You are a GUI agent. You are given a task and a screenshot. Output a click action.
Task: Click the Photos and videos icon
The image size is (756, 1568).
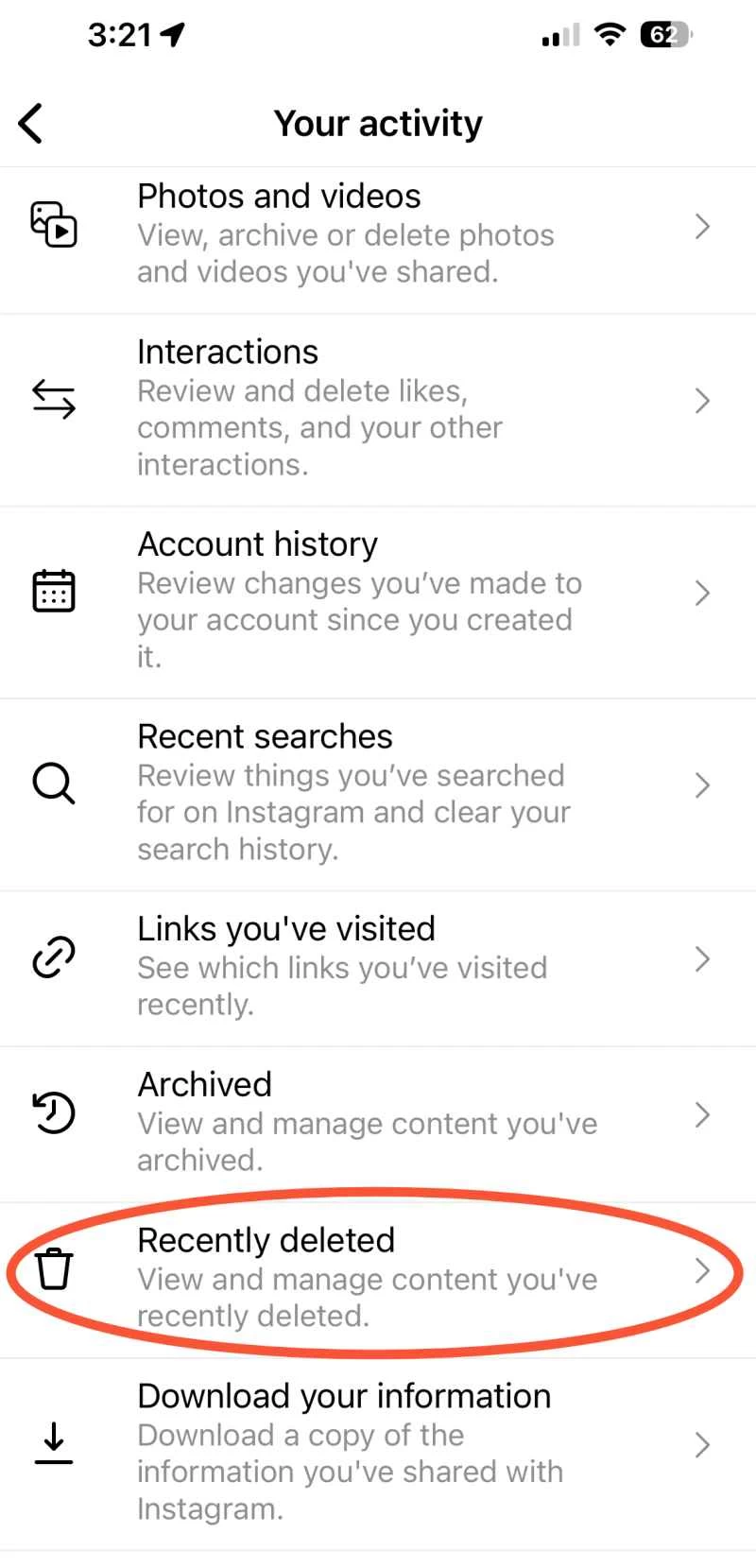pos(54,224)
